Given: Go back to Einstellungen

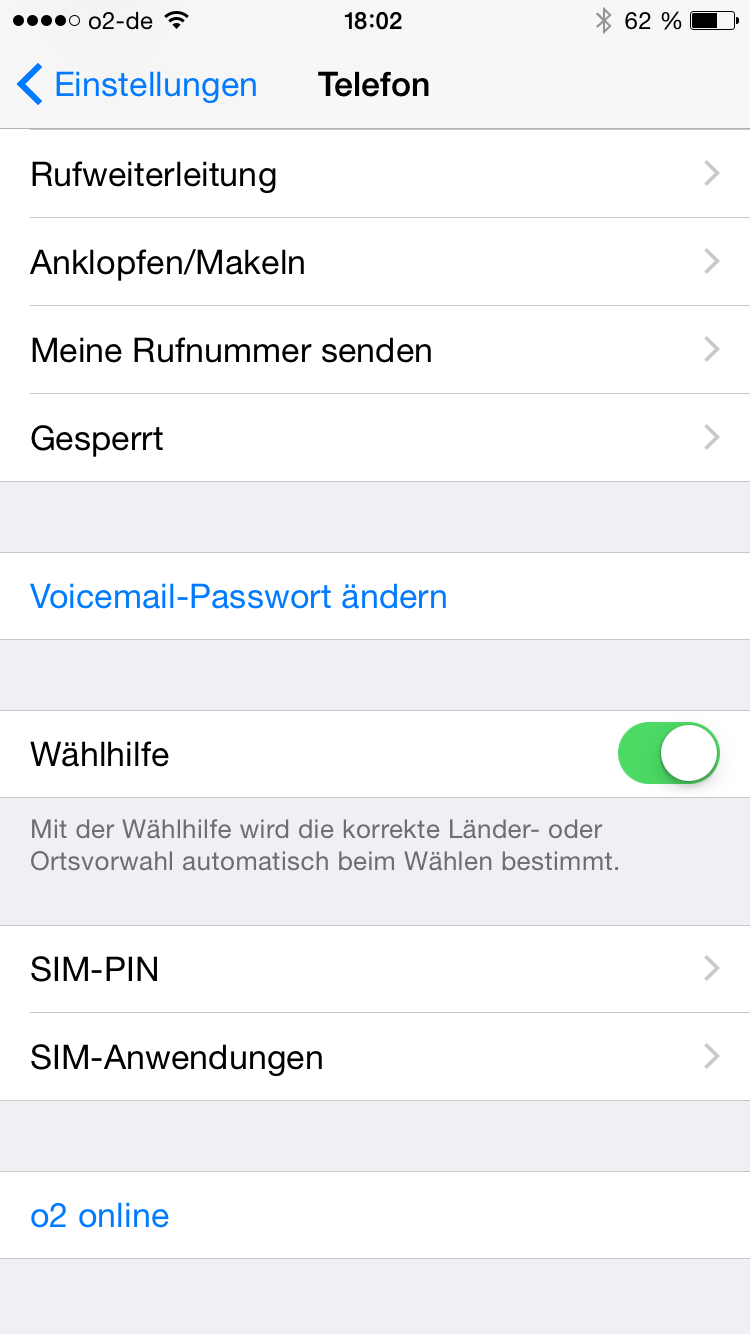Looking at the screenshot, I should [138, 85].
